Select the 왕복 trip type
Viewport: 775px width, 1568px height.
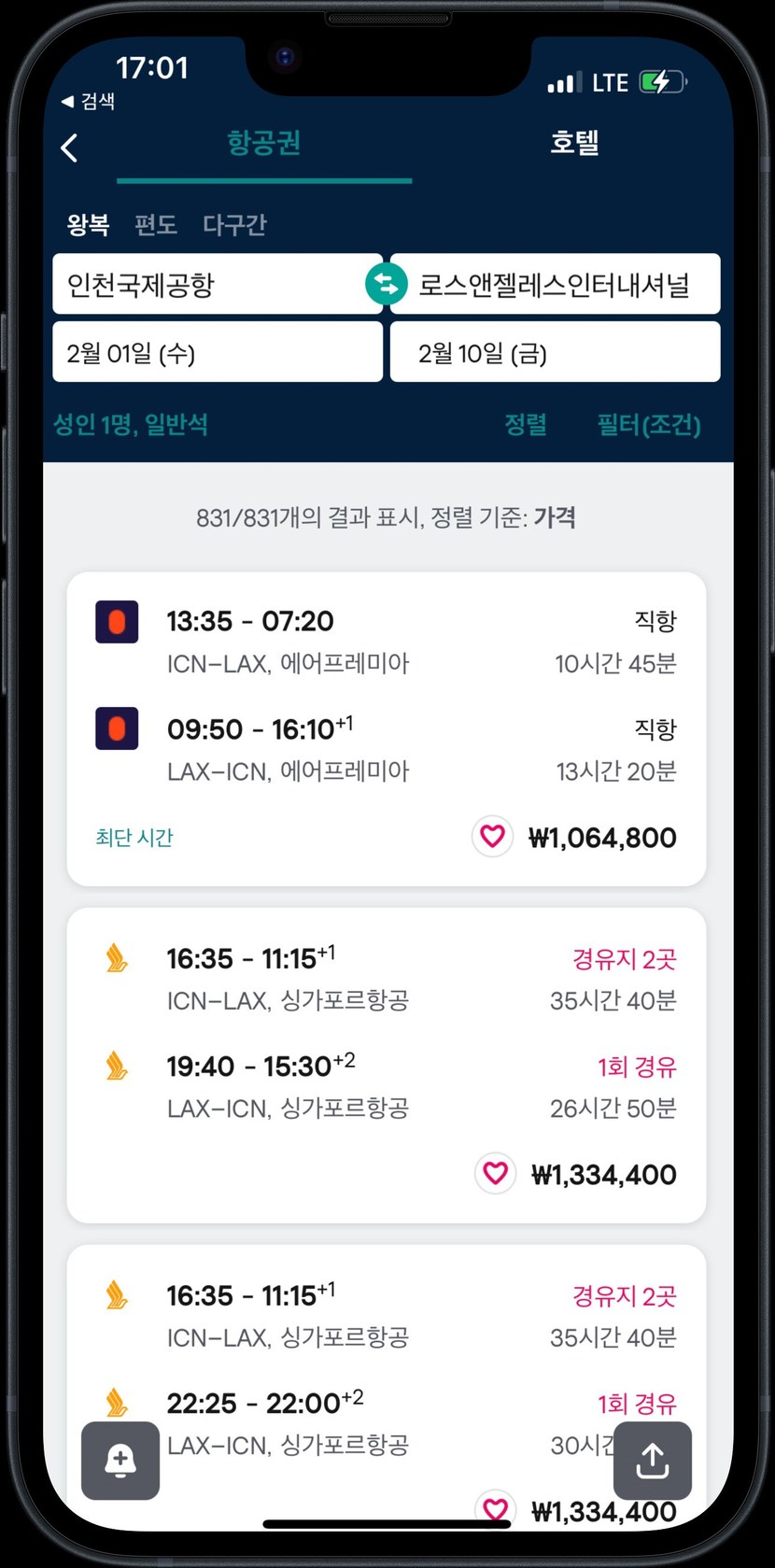pyautogui.click(x=88, y=225)
